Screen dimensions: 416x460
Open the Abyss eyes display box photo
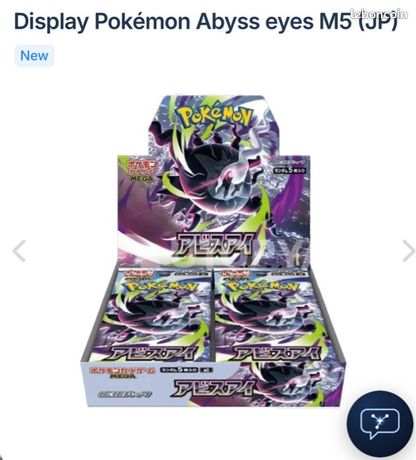tap(212, 251)
